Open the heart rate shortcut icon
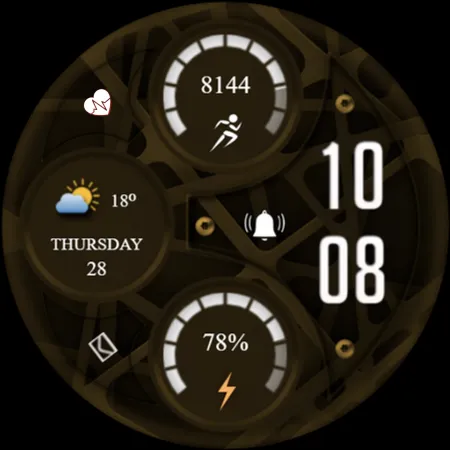The width and height of the screenshot is (450, 450). (x=97, y=102)
